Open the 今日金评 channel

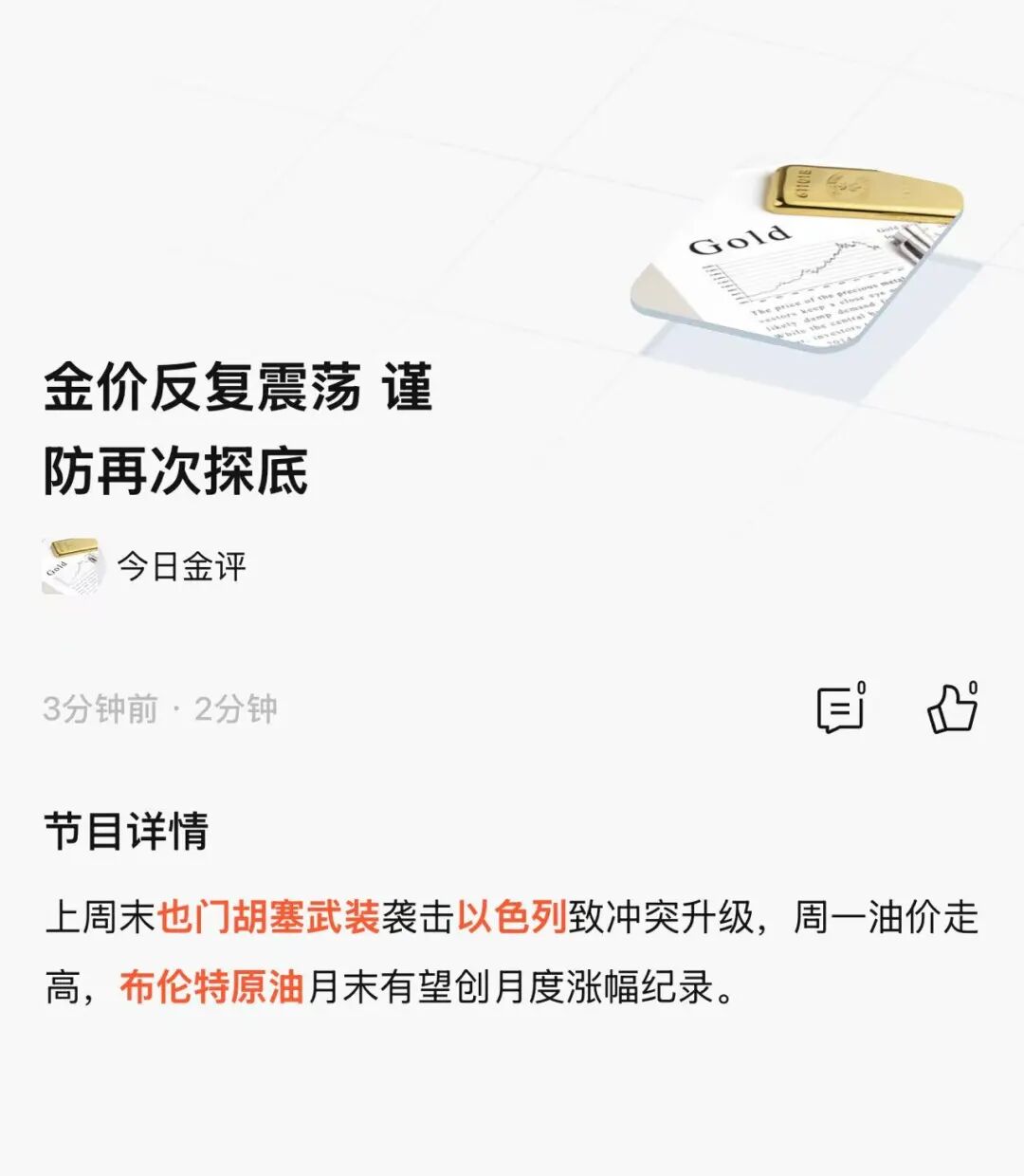coord(180,566)
